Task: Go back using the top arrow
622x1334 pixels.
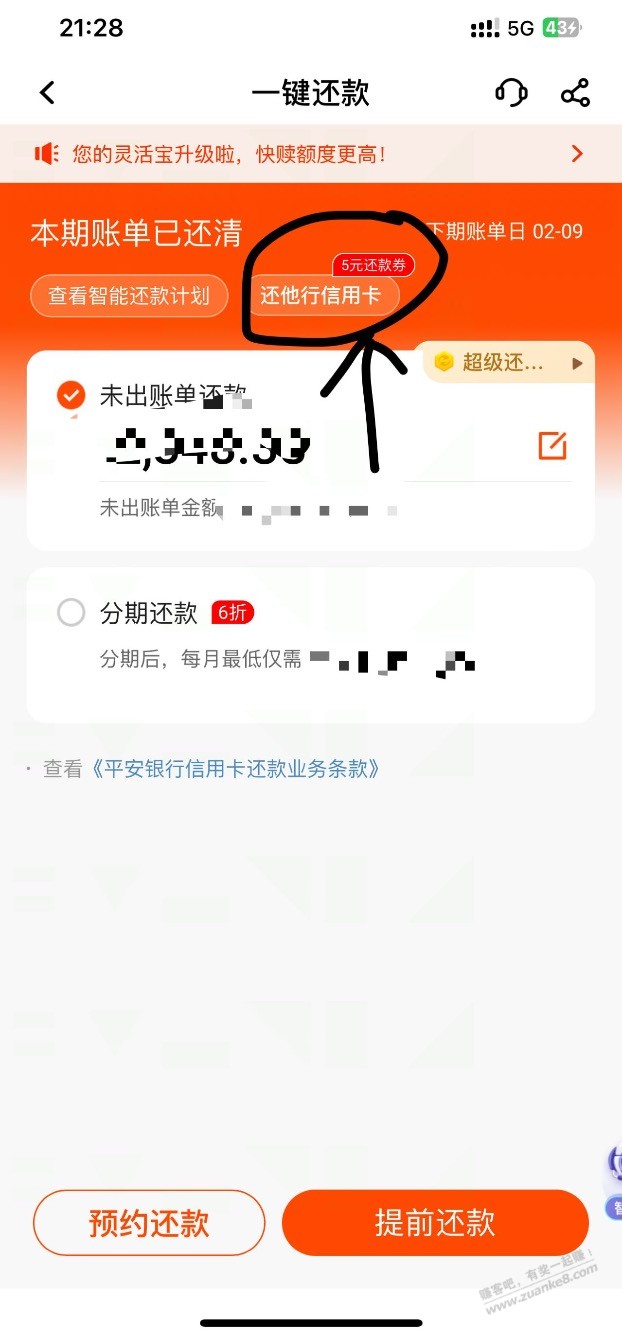Action: [x=47, y=93]
